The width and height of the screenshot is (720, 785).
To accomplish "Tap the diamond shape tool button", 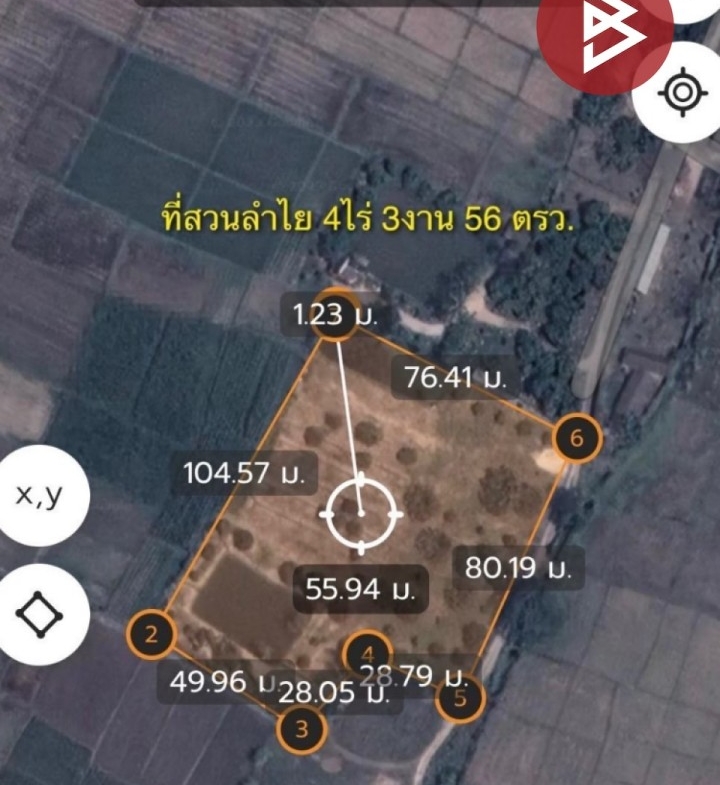I will (x=39, y=613).
